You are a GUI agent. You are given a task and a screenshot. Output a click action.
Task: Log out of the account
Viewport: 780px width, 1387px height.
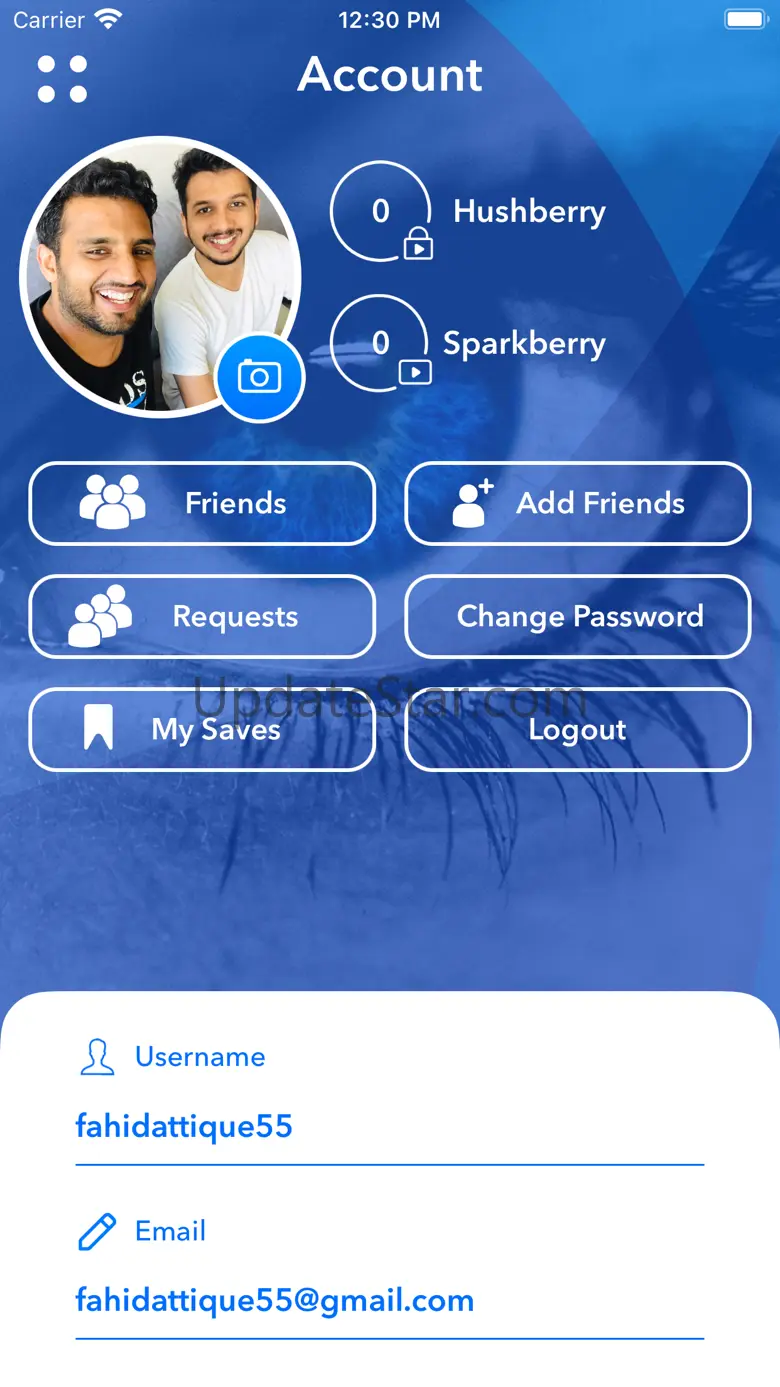pos(577,729)
